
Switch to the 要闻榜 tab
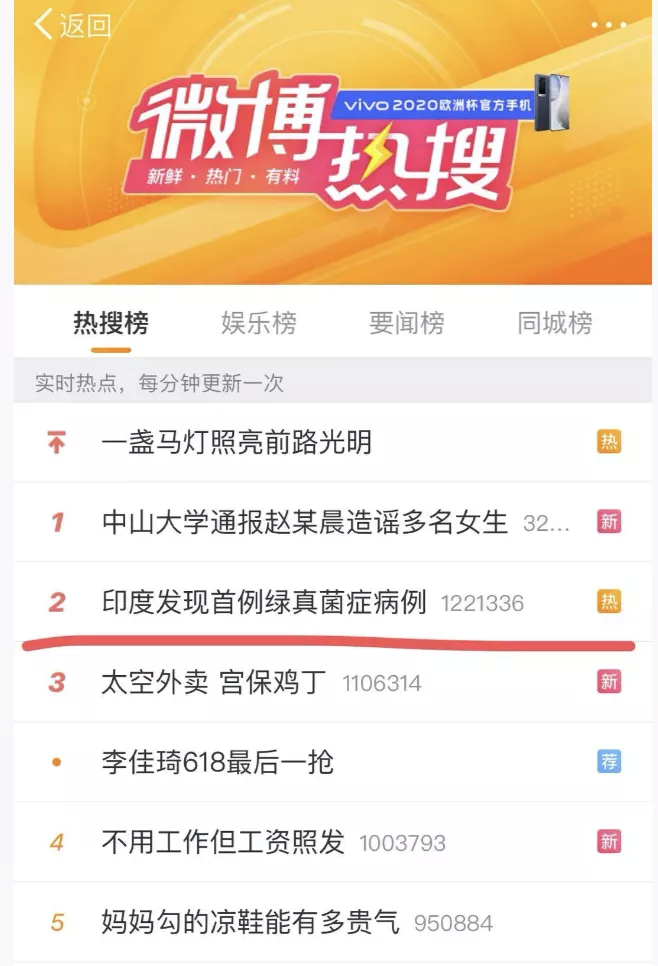click(407, 323)
